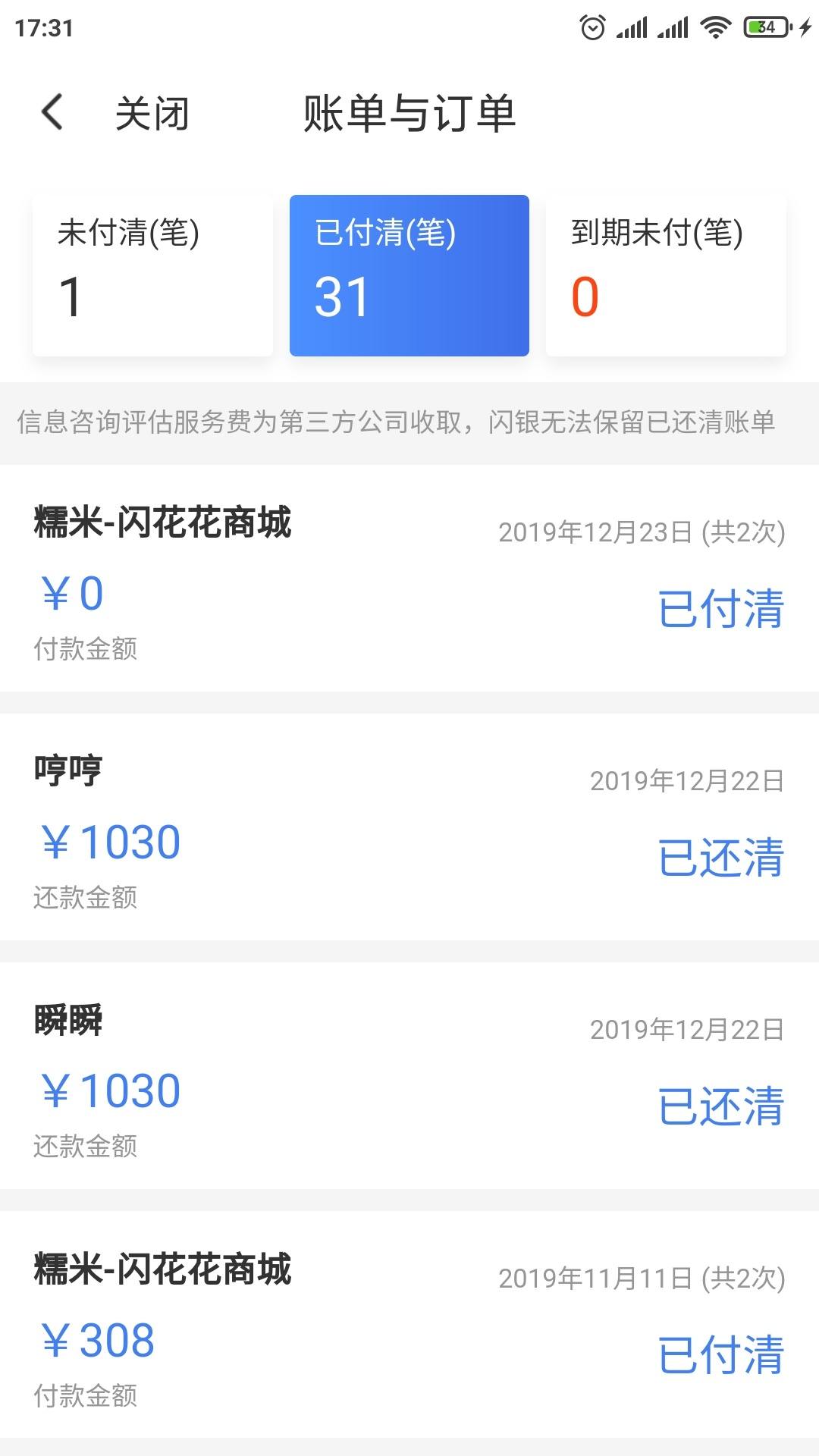Viewport: 819px width, 1456px height.
Task: Switch to the 未付清 tab
Action: coord(152,275)
